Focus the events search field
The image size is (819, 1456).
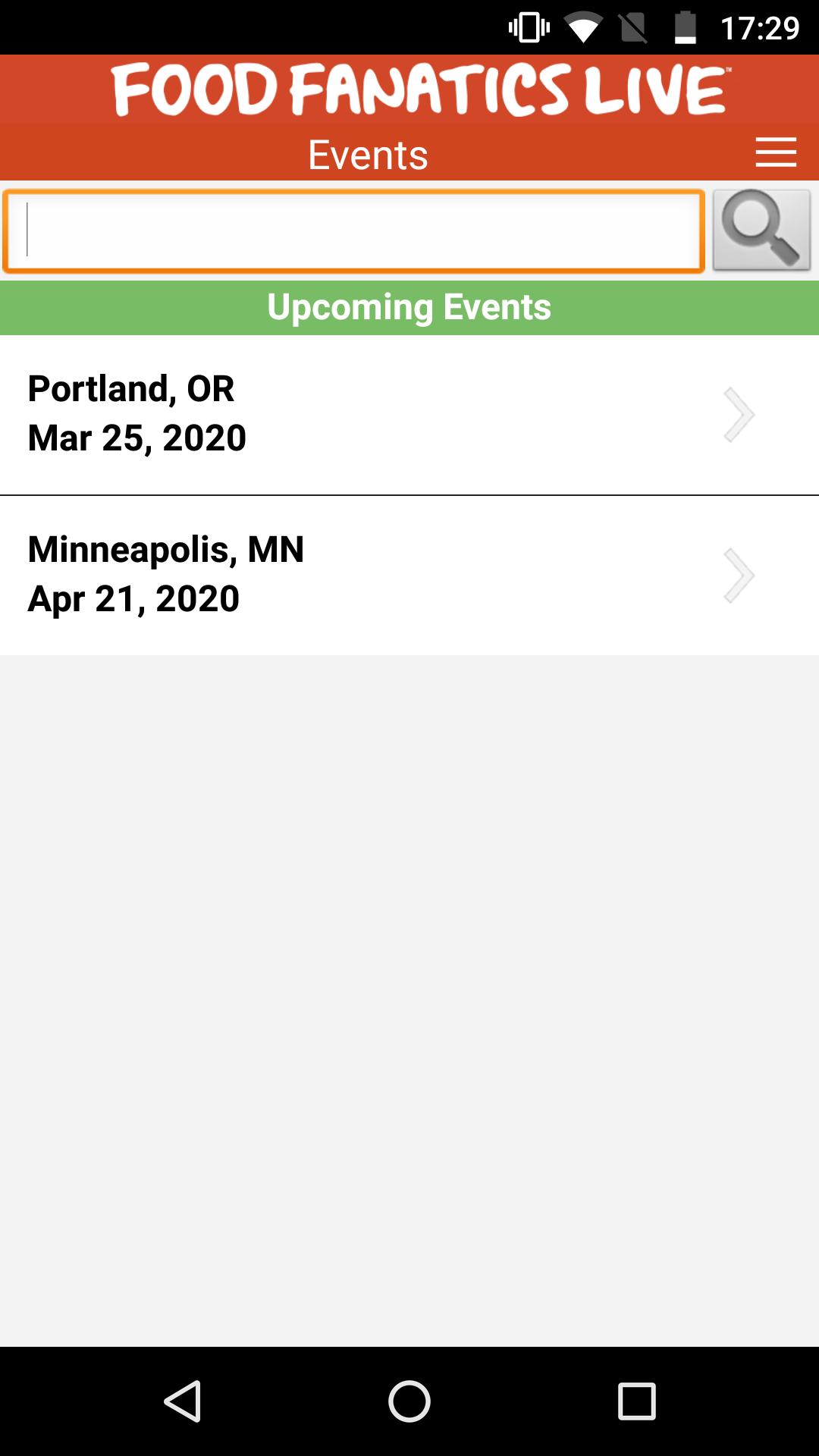point(354,231)
